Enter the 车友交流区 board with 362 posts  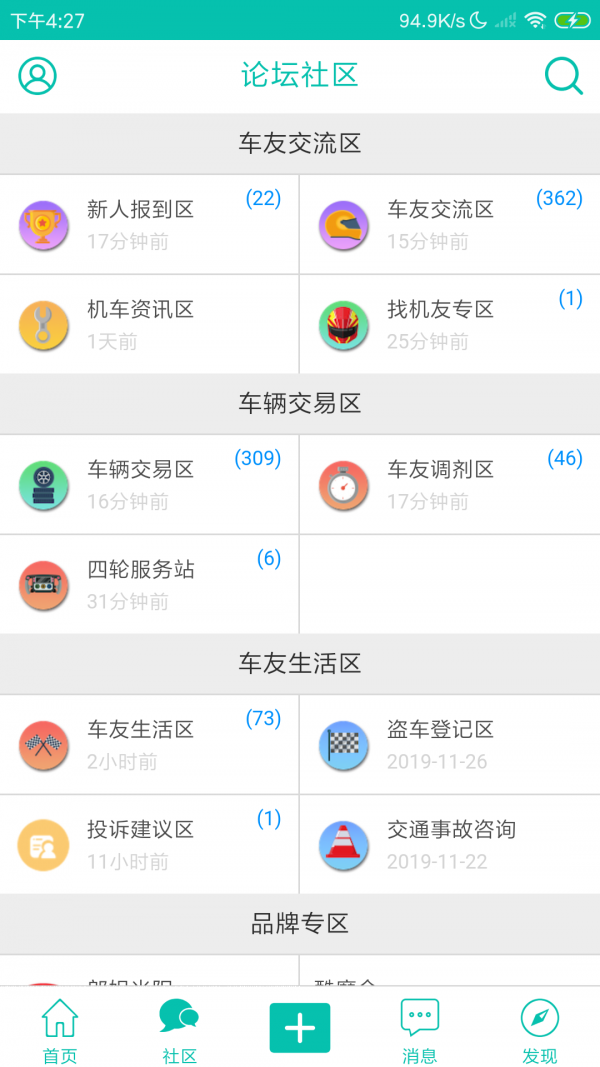coord(449,224)
